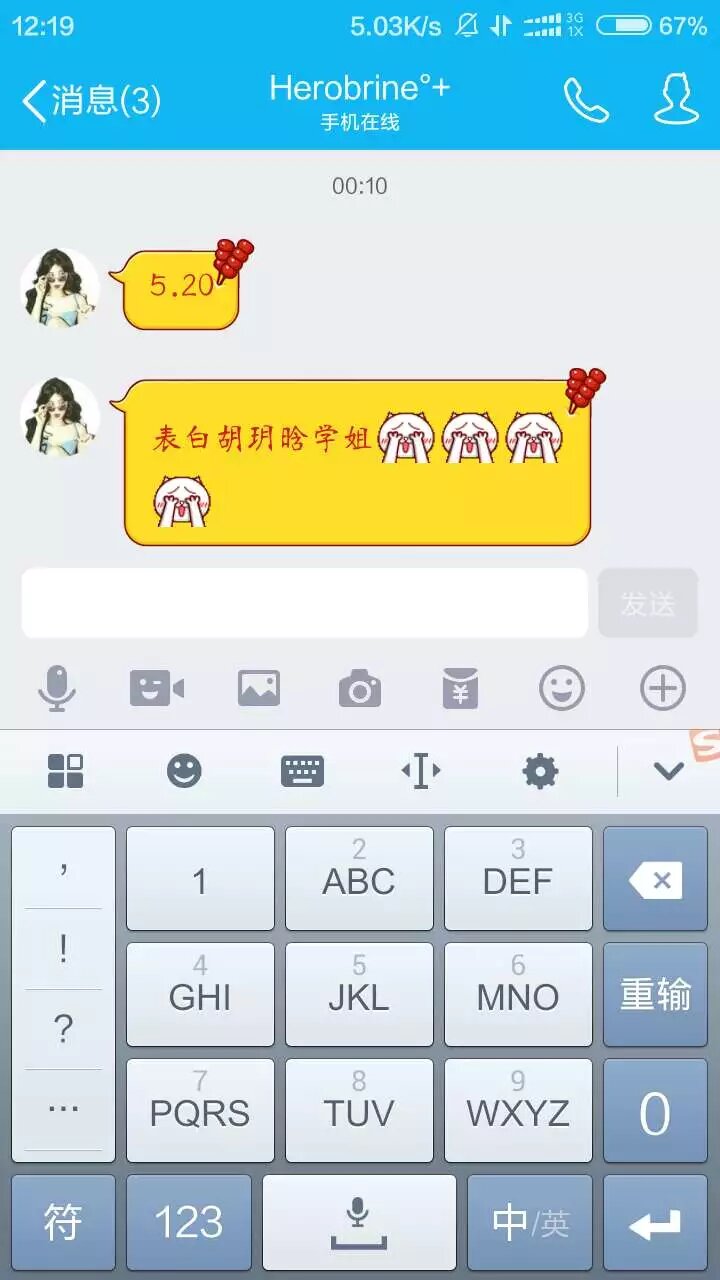Open the emoji smiley panel in chat toolbar

click(561, 689)
